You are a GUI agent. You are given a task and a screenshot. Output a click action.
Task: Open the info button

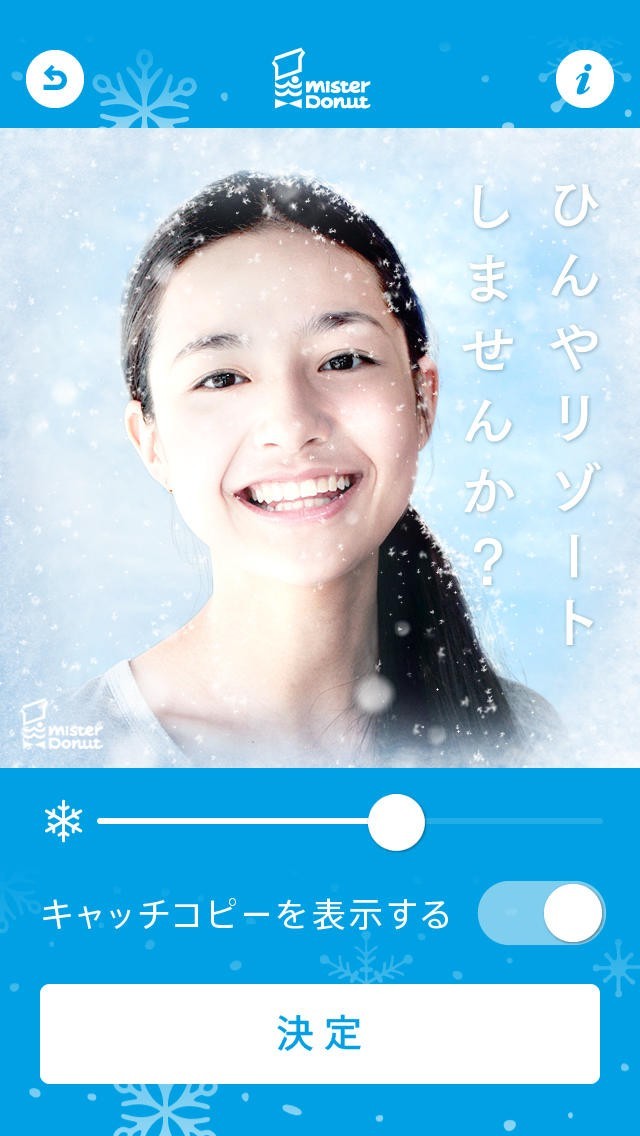pyautogui.click(x=584, y=79)
